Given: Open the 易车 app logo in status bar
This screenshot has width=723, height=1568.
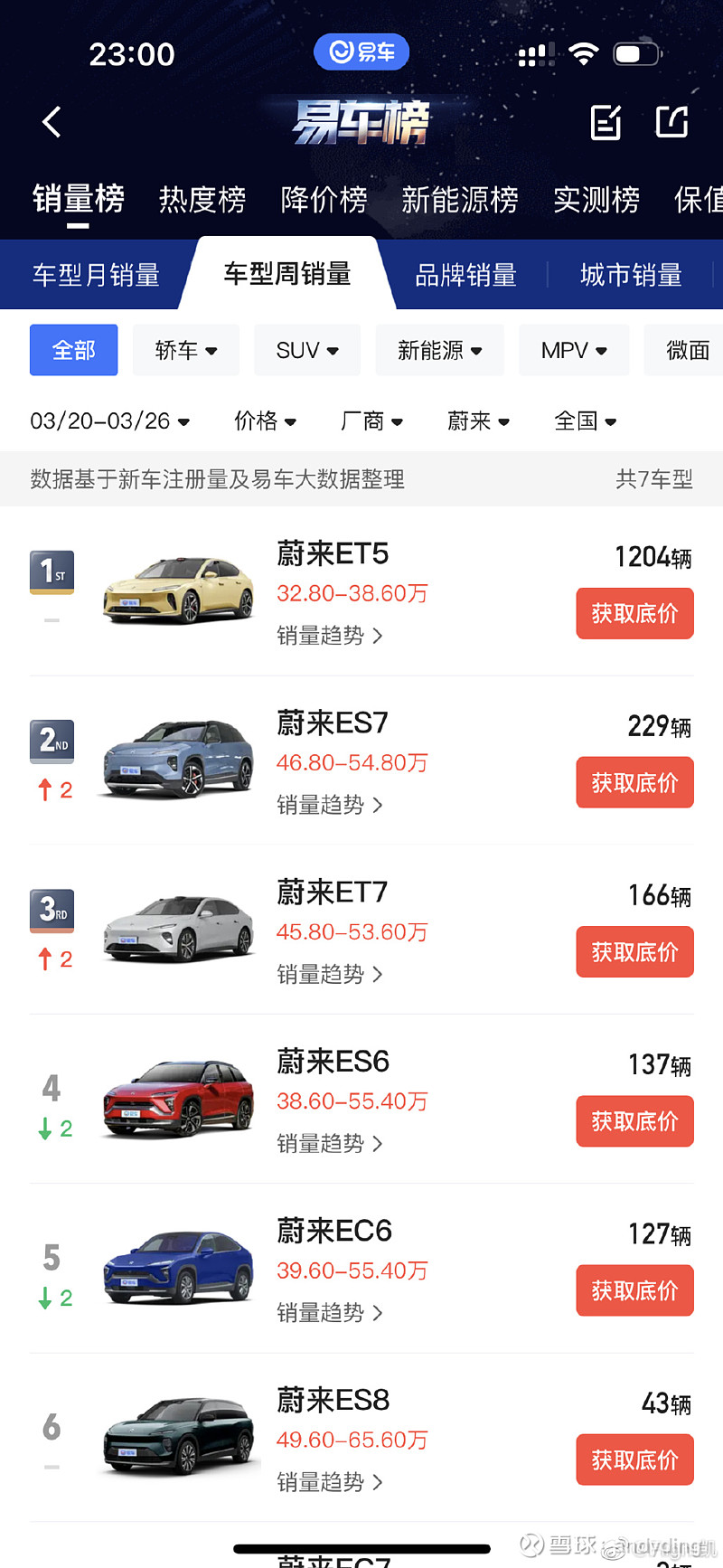Looking at the screenshot, I should coord(361,52).
